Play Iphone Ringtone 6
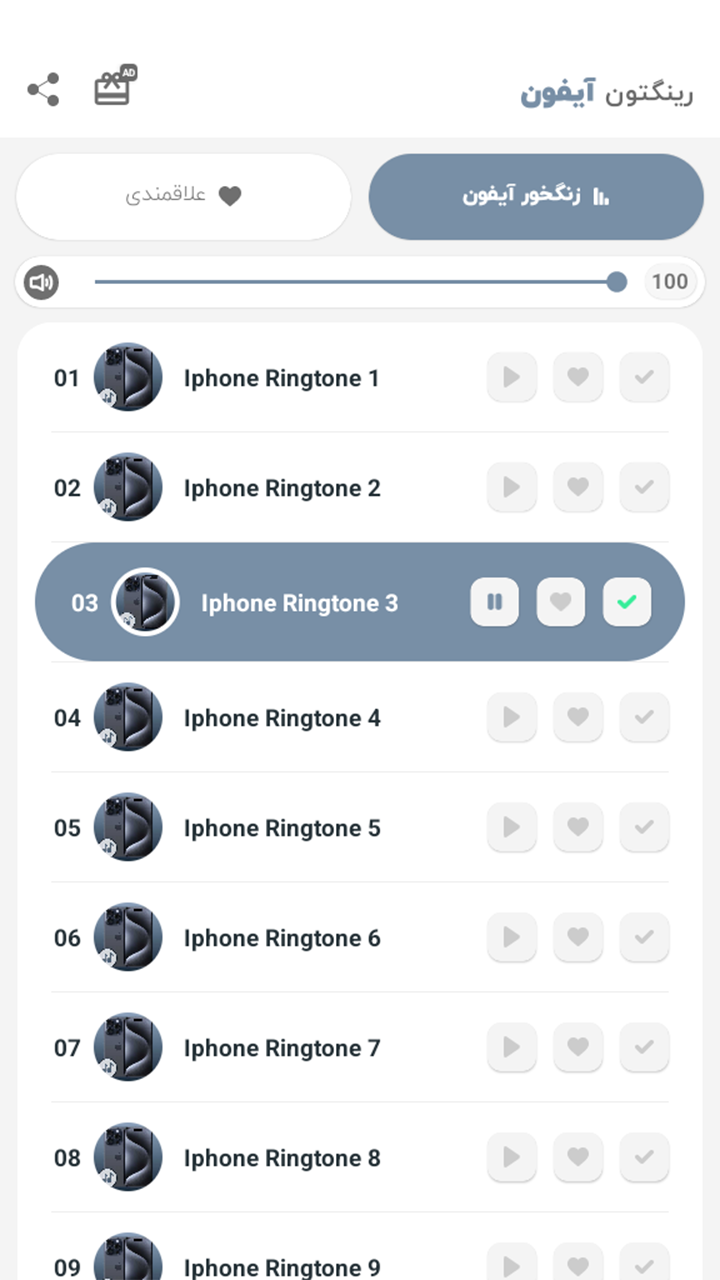This screenshot has width=720, height=1280. click(x=512, y=938)
